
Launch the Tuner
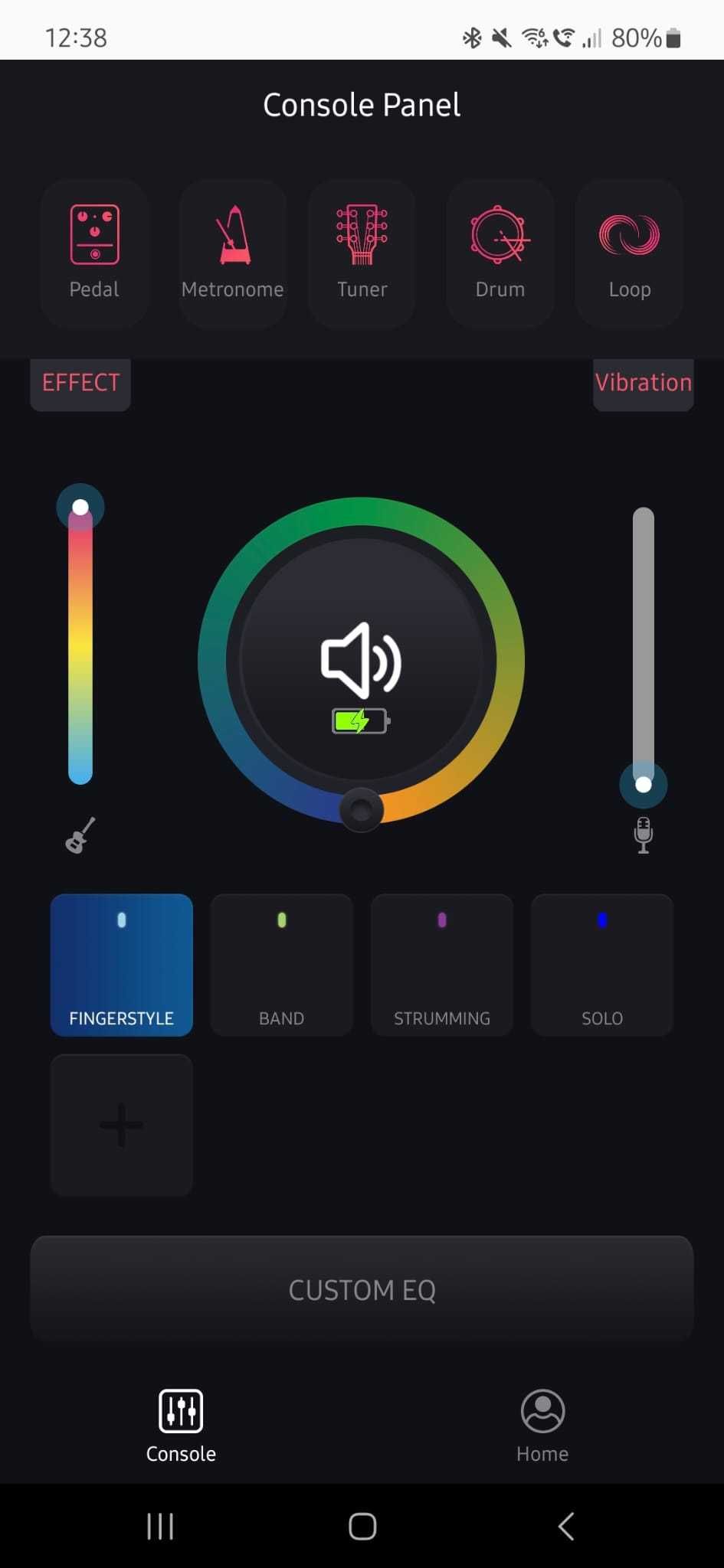[x=362, y=254]
